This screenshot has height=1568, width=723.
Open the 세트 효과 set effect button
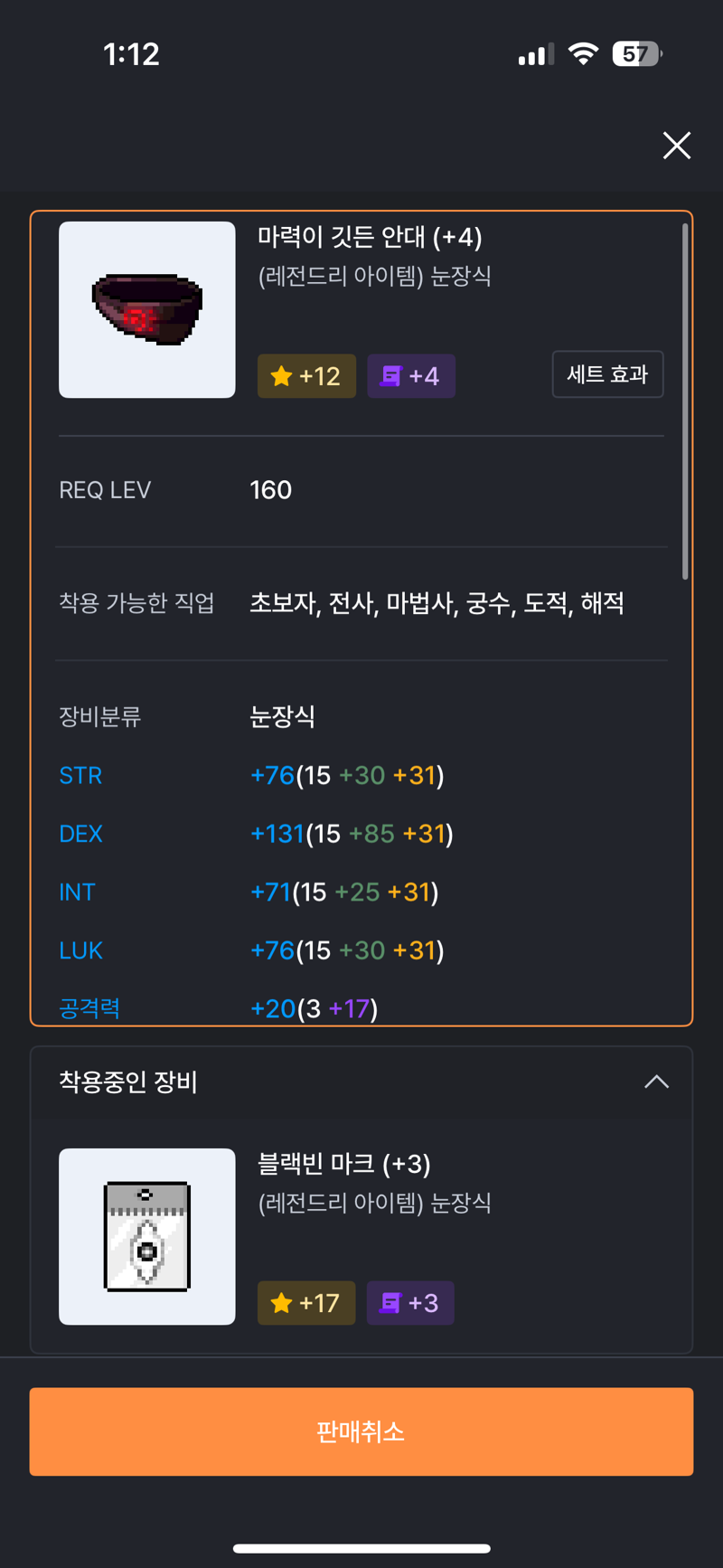pos(607,374)
